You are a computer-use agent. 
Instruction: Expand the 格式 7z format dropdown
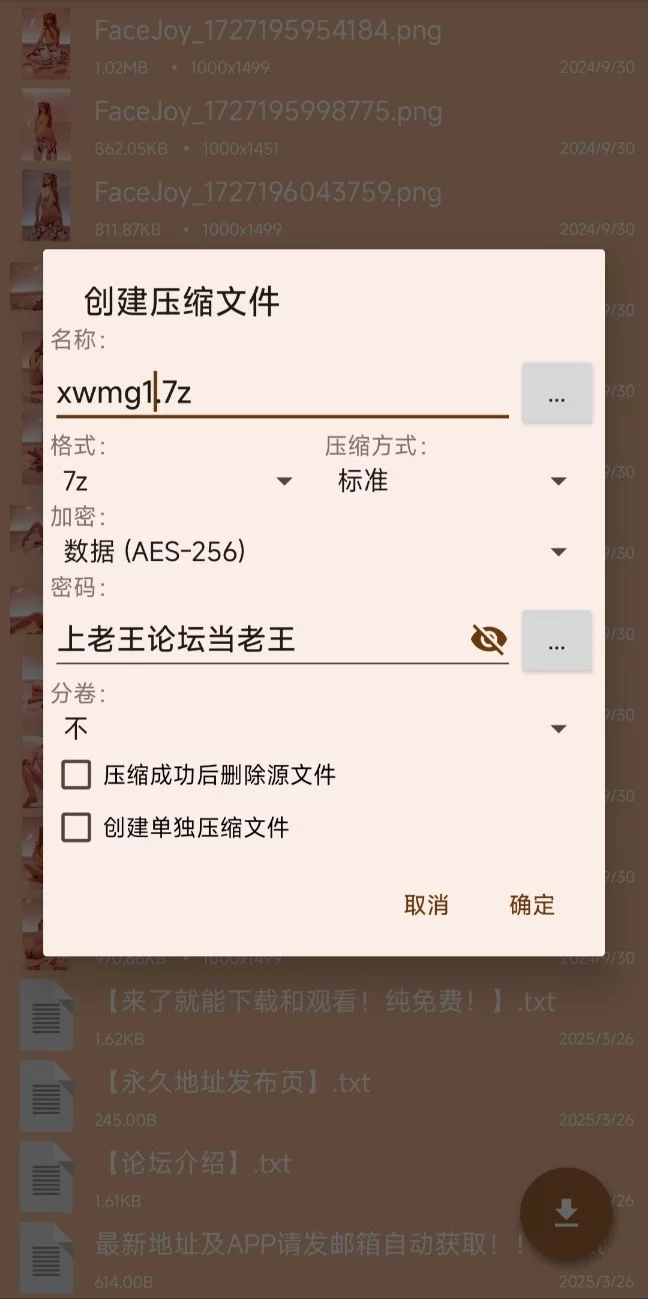click(178, 481)
